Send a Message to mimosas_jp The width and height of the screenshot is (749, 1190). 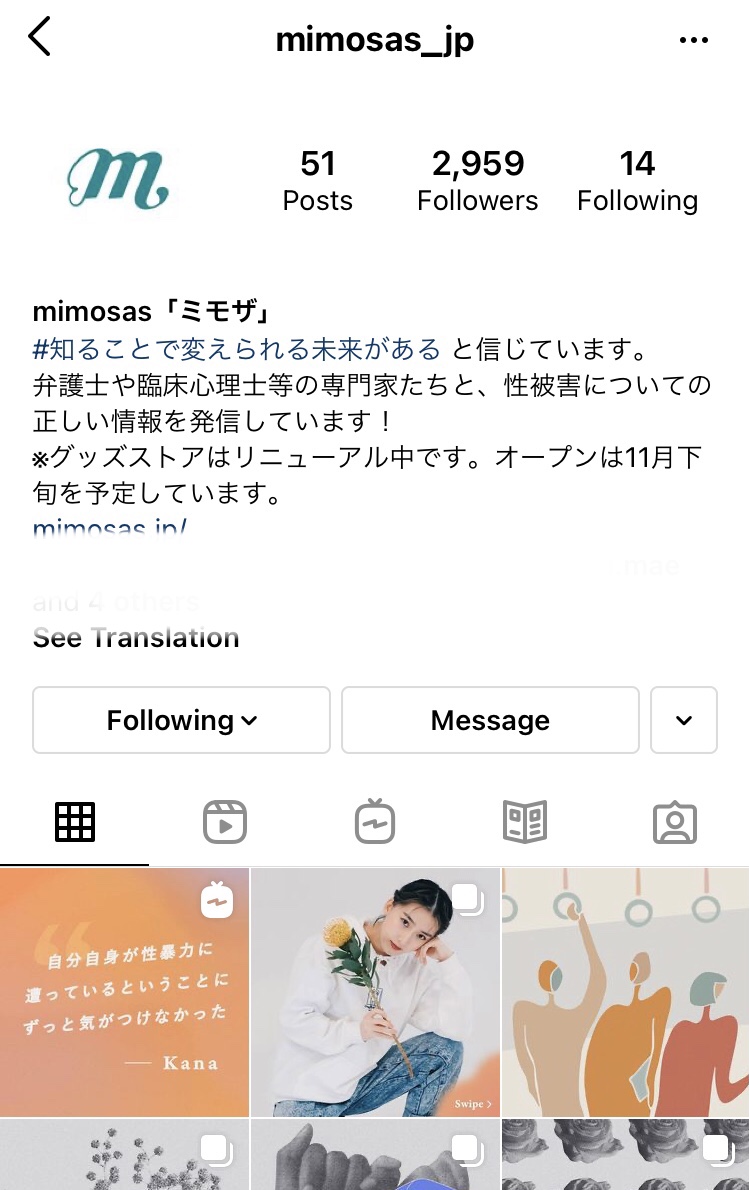pos(490,720)
